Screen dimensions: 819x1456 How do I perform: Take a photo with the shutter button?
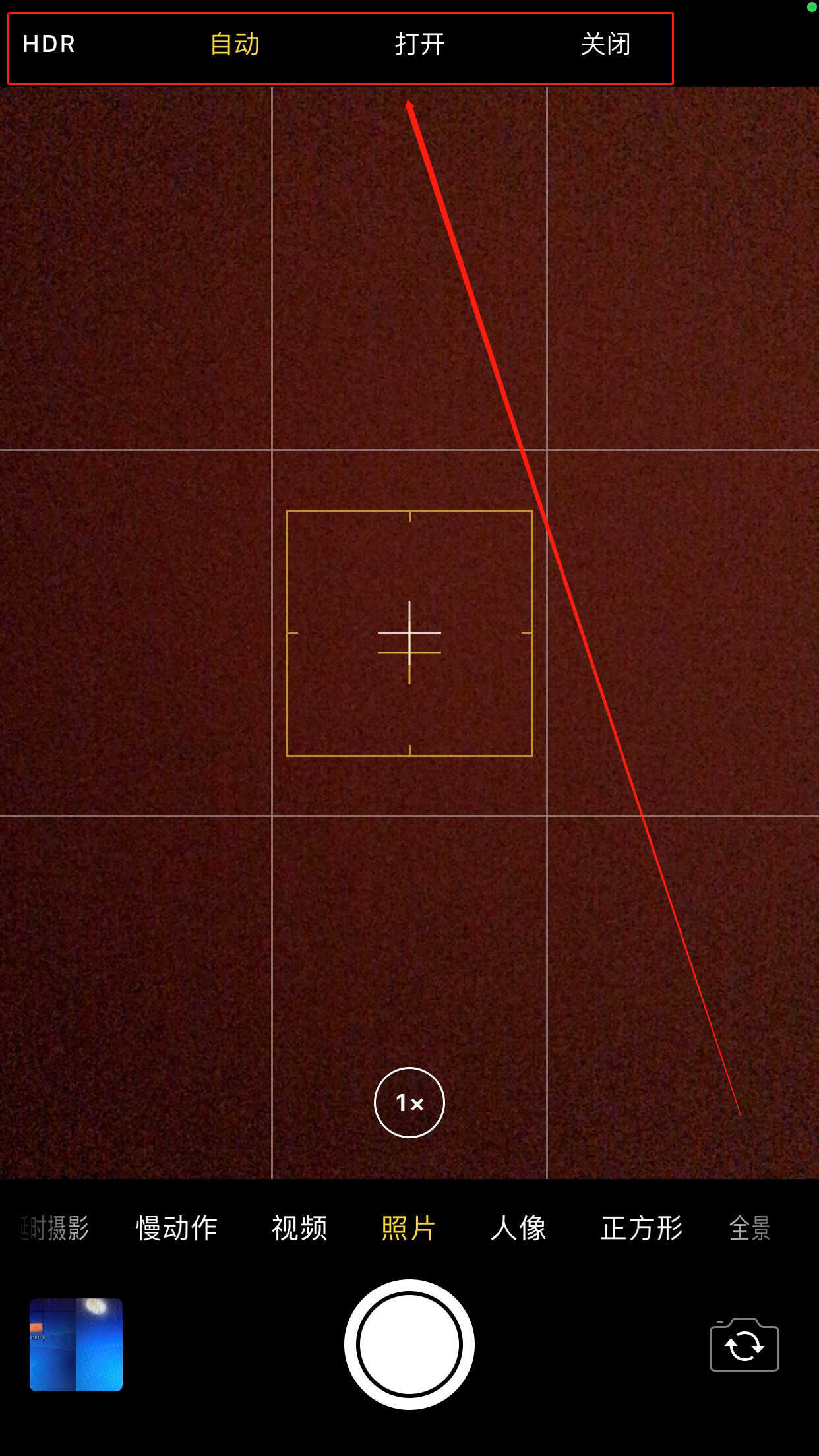point(409,1344)
